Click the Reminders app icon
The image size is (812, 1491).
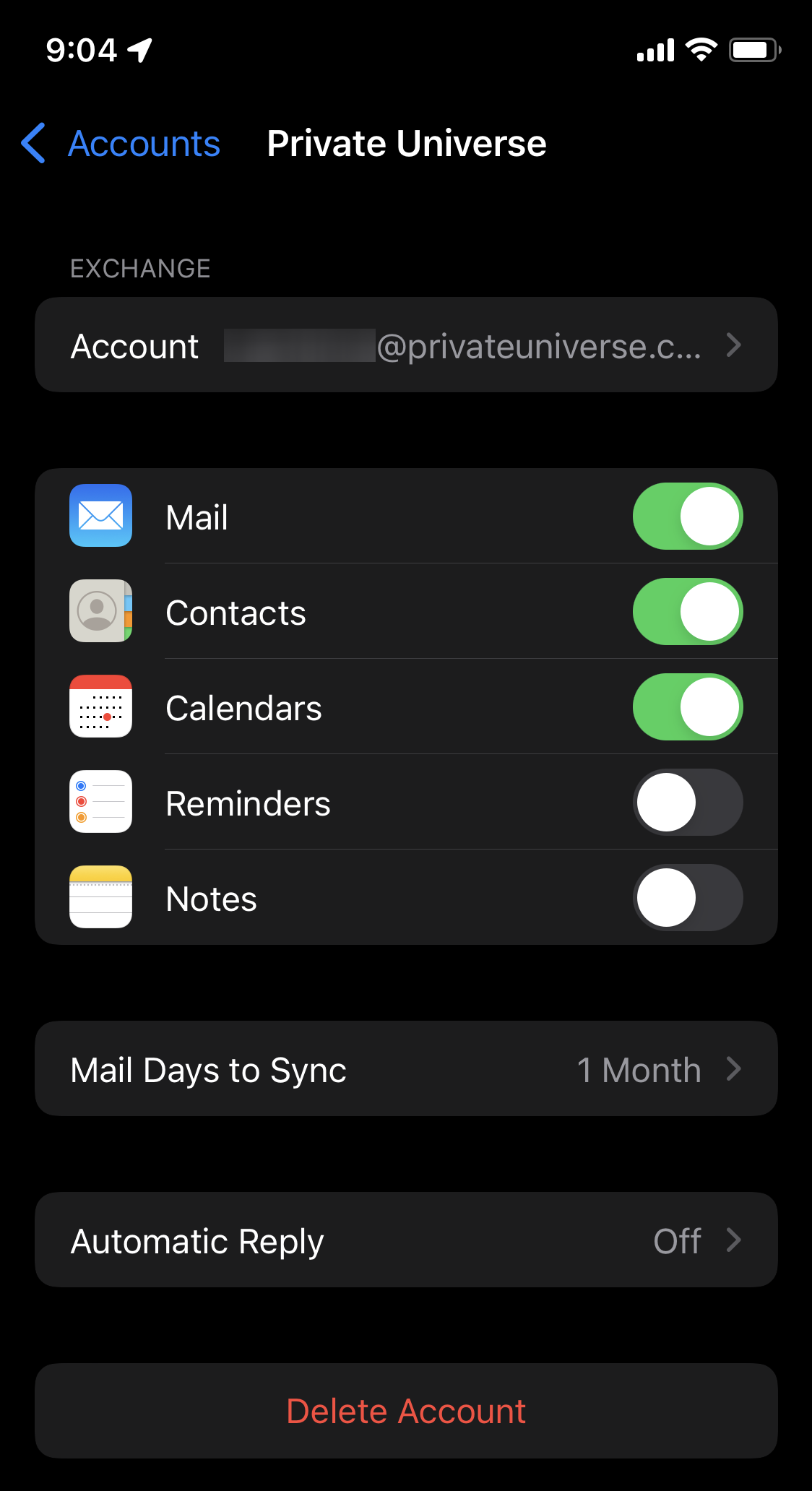100,802
